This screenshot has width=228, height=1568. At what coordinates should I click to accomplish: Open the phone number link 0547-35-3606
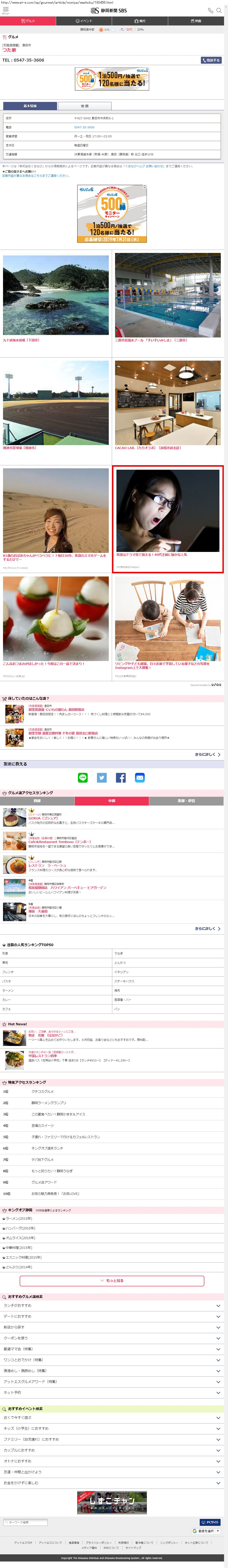coord(84,127)
